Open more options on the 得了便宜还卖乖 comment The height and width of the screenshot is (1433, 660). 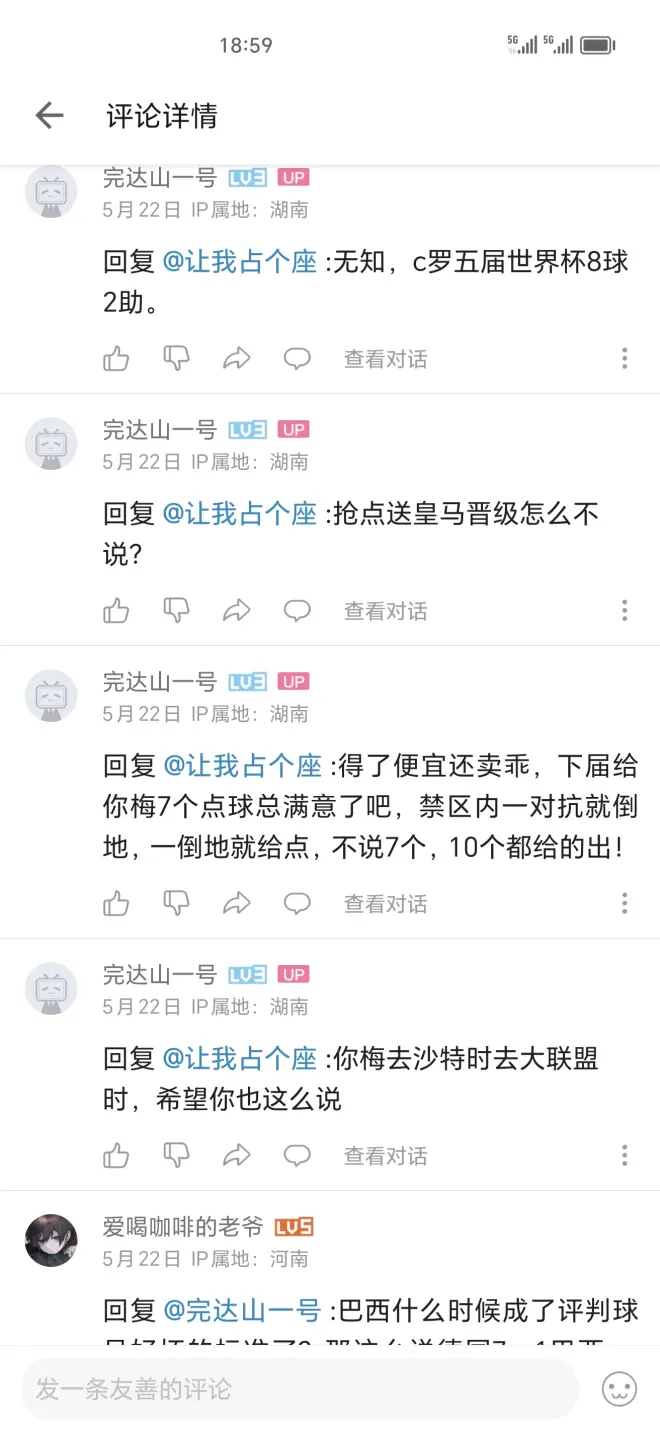624,904
